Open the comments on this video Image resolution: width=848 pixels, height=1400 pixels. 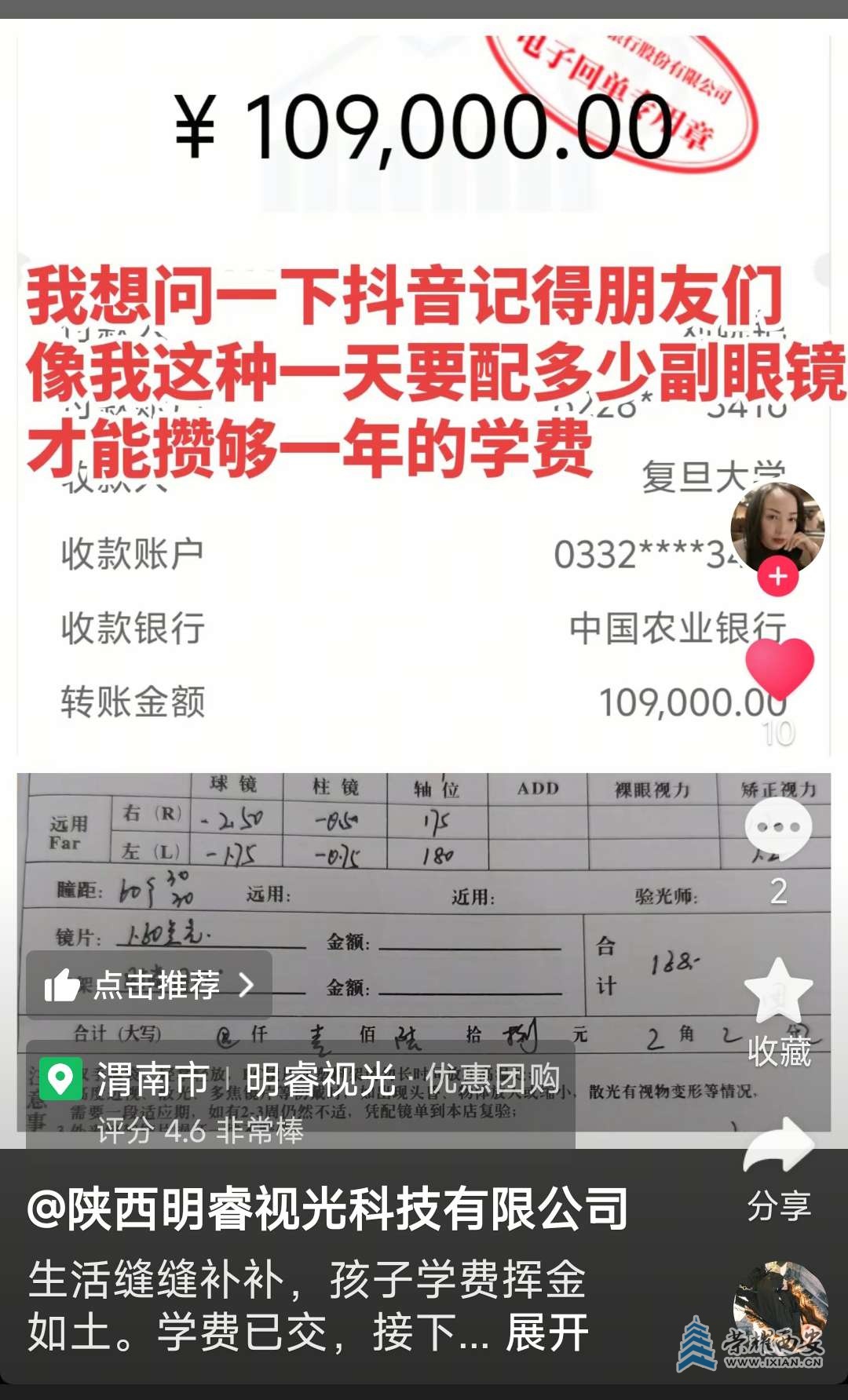[777, 829]
